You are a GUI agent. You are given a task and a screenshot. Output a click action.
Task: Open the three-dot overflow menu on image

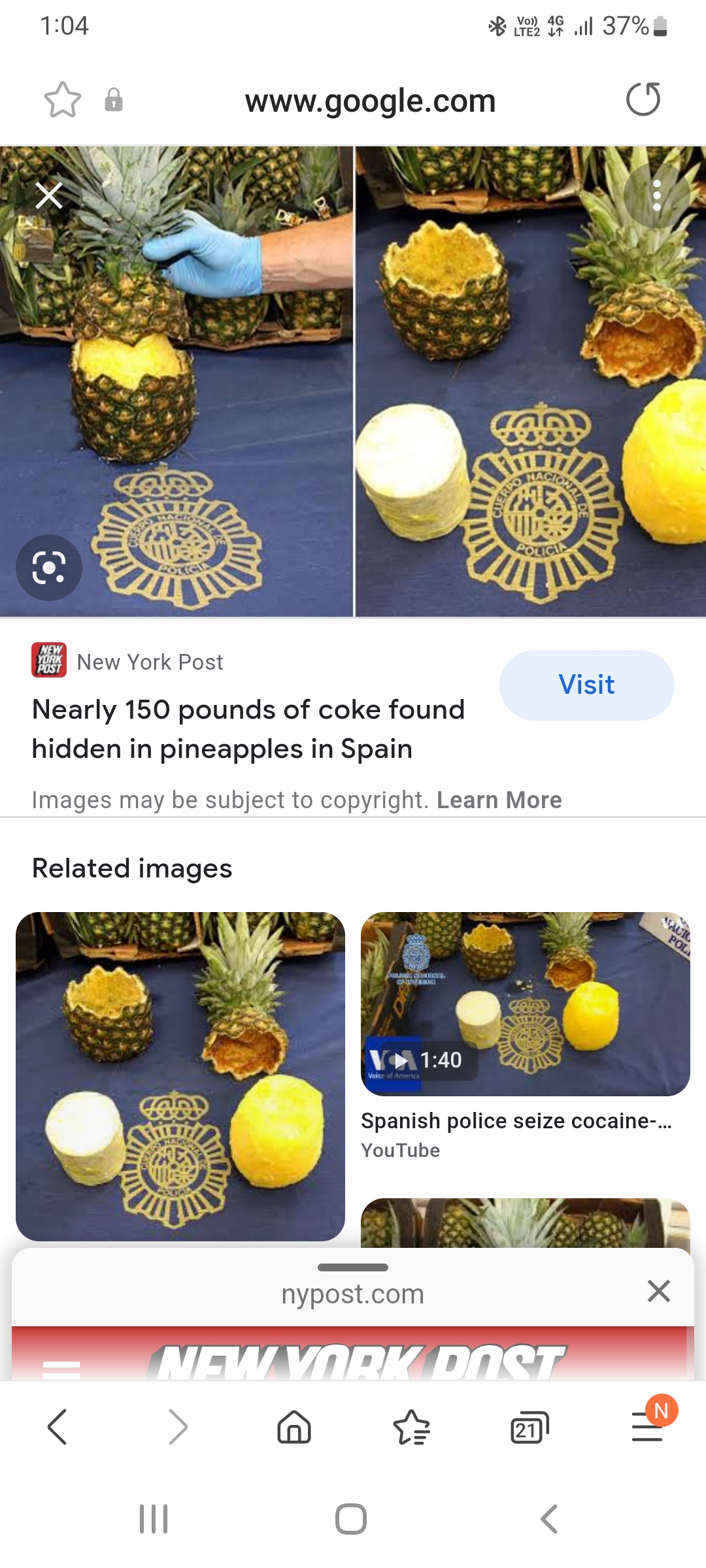tap(656, 195)
